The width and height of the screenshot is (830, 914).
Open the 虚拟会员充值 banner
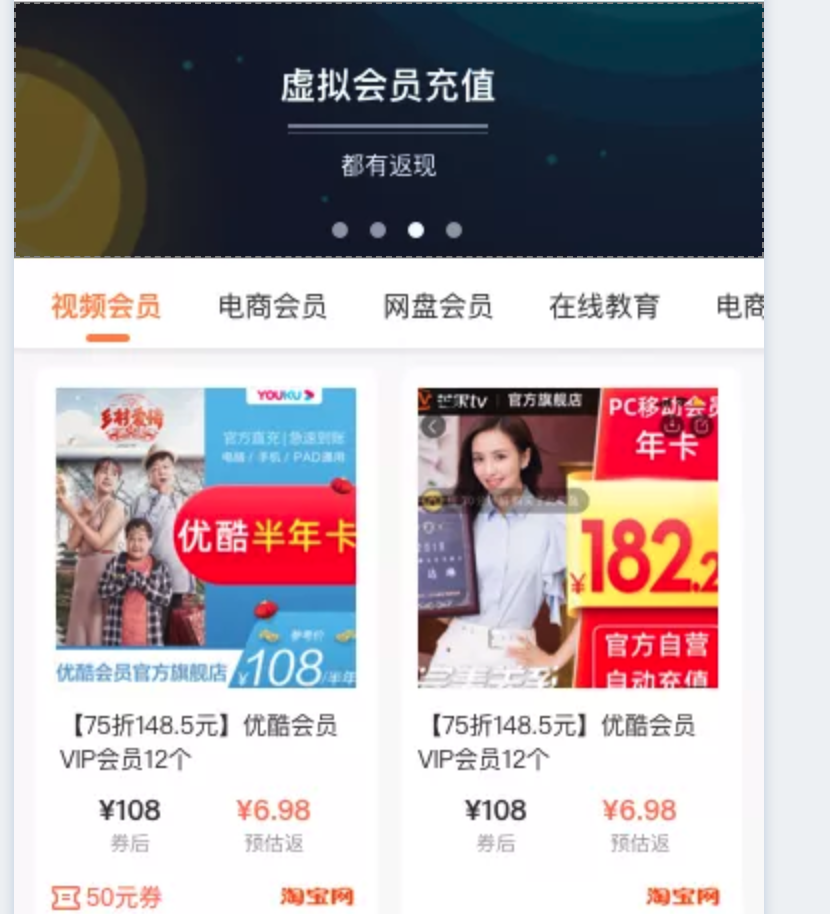coord(388,120)
